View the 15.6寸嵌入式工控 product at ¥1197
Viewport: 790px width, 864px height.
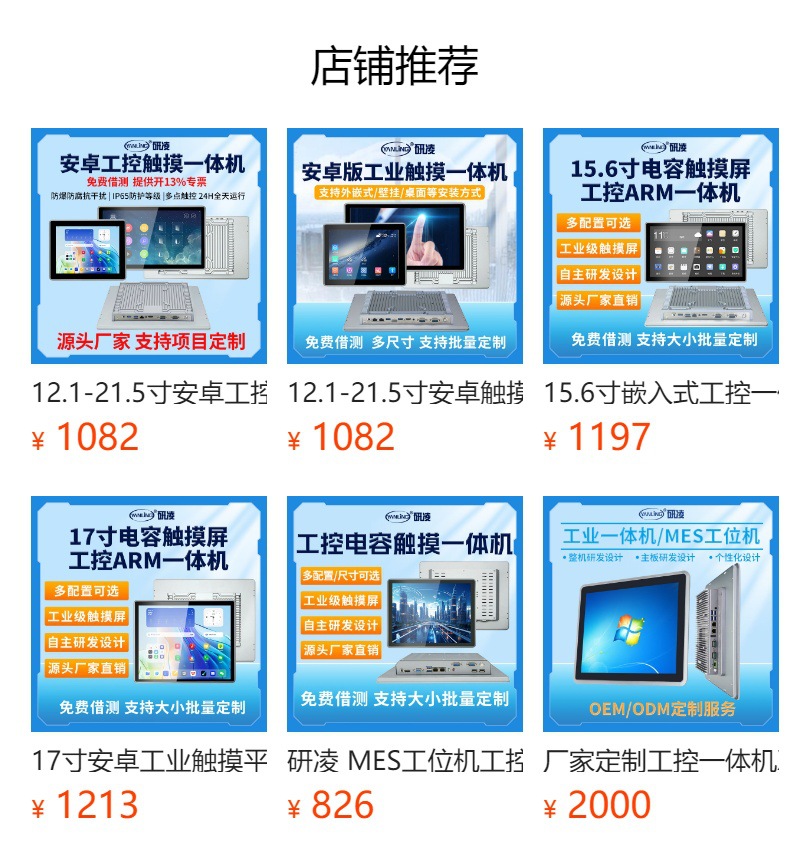[x=661, y=246]
